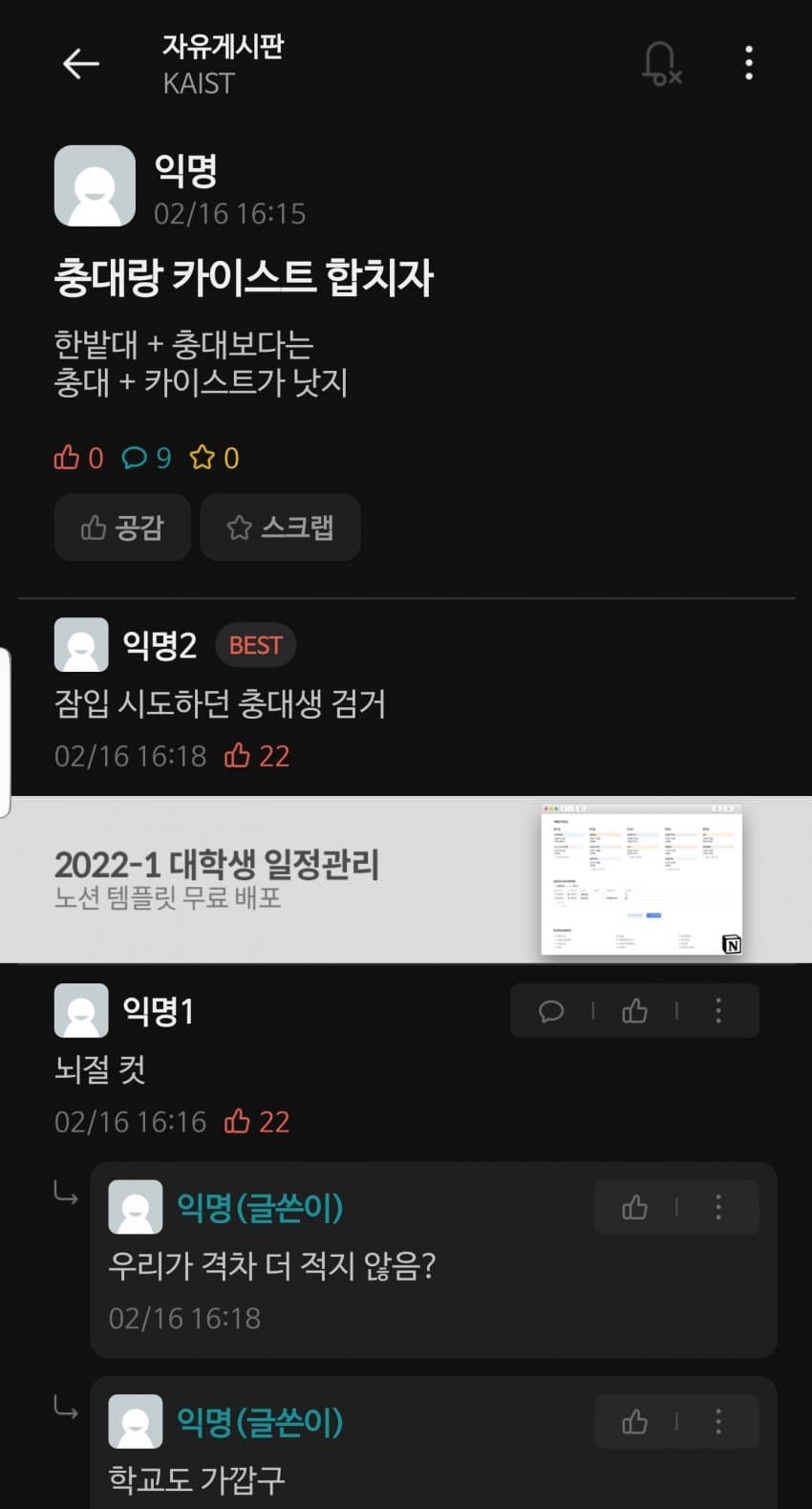Open options for the reply 학교도 가깝구
This screenshot has height=1509, width=812.
pyautogui.click(x=718, y=1422)
